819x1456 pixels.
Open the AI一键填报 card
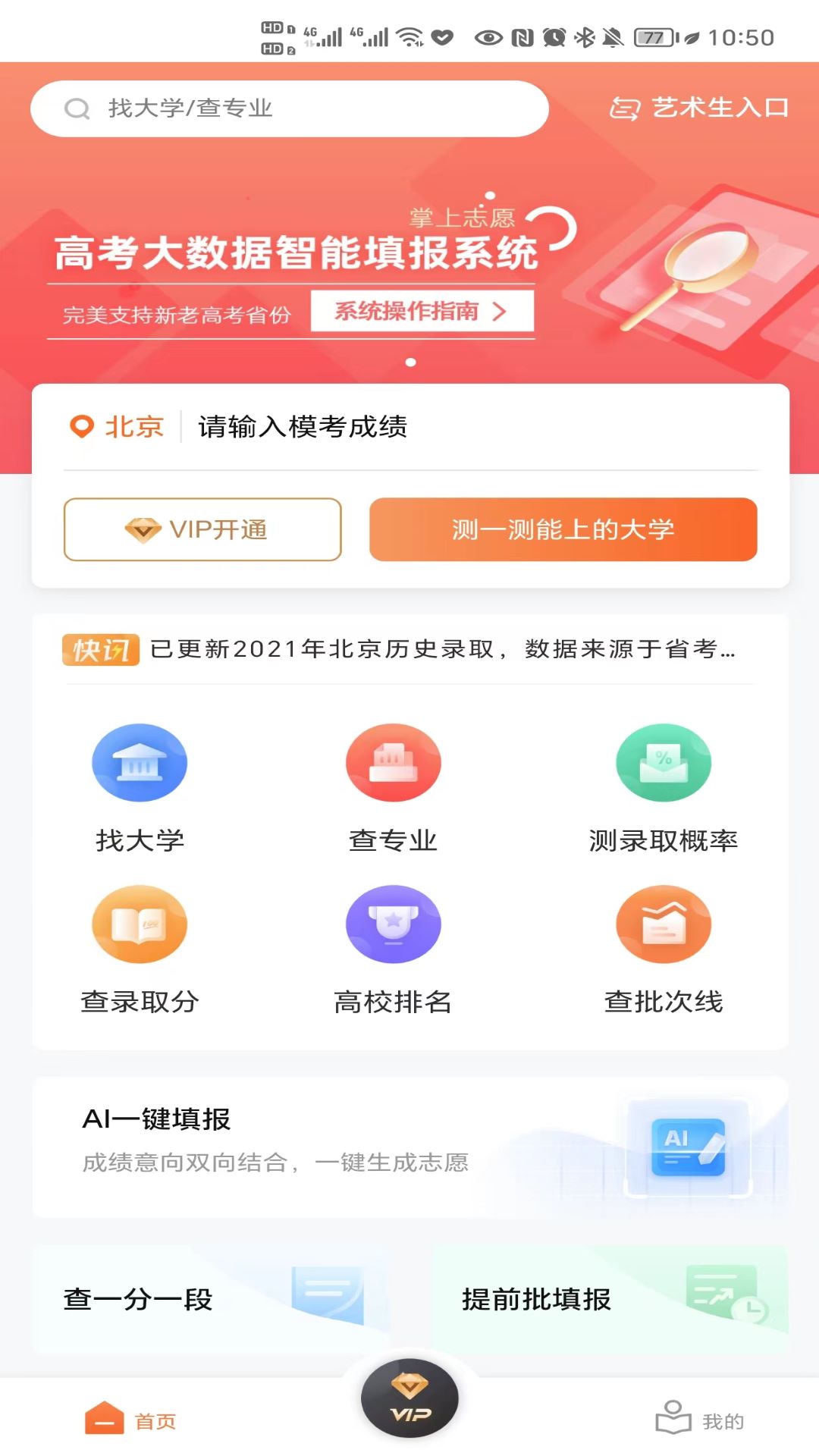(x=410, y=1147)
